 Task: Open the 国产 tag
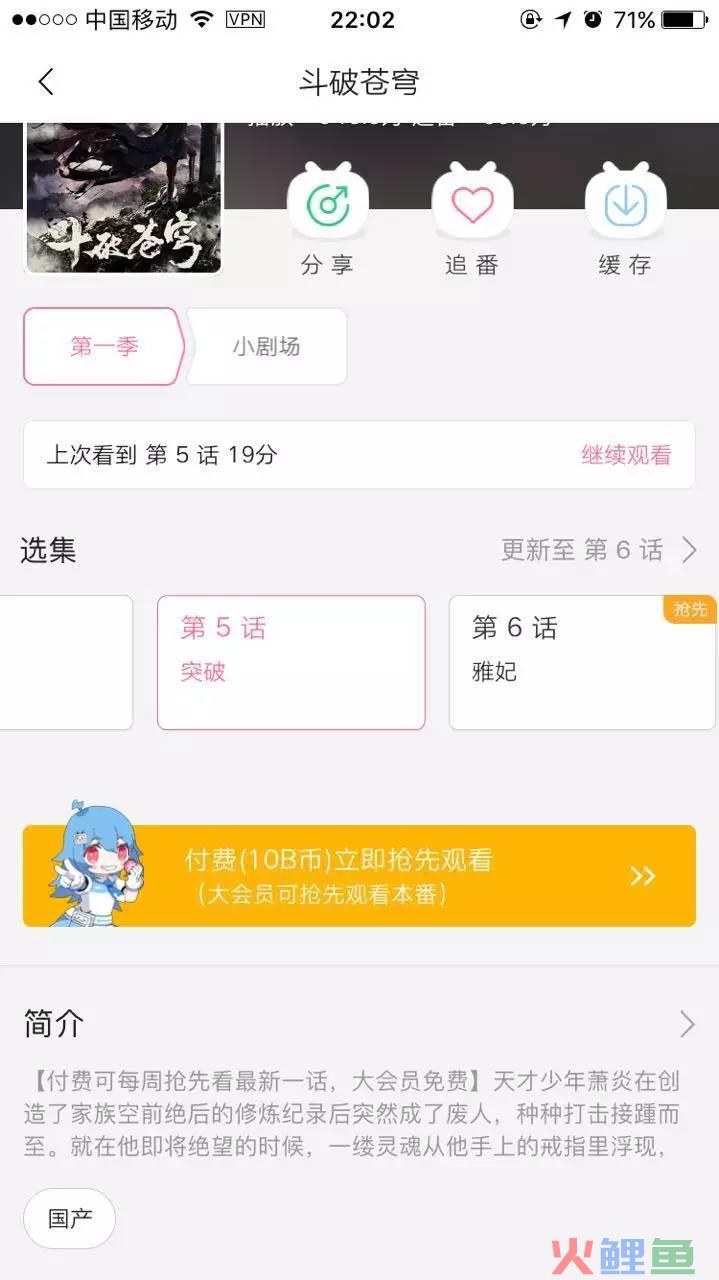click(x=70, y=1219)
